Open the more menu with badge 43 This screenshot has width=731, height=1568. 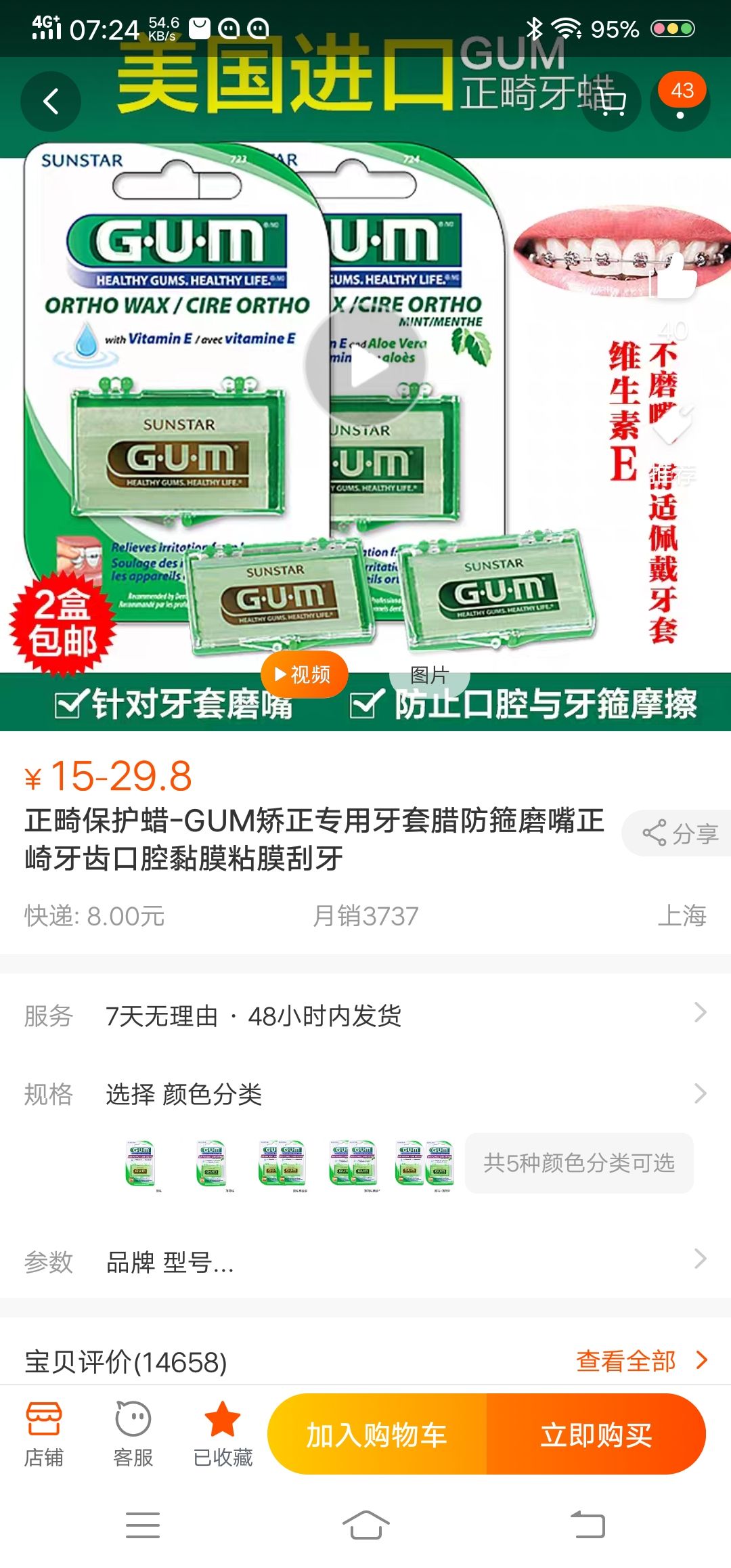coord(681,100)
